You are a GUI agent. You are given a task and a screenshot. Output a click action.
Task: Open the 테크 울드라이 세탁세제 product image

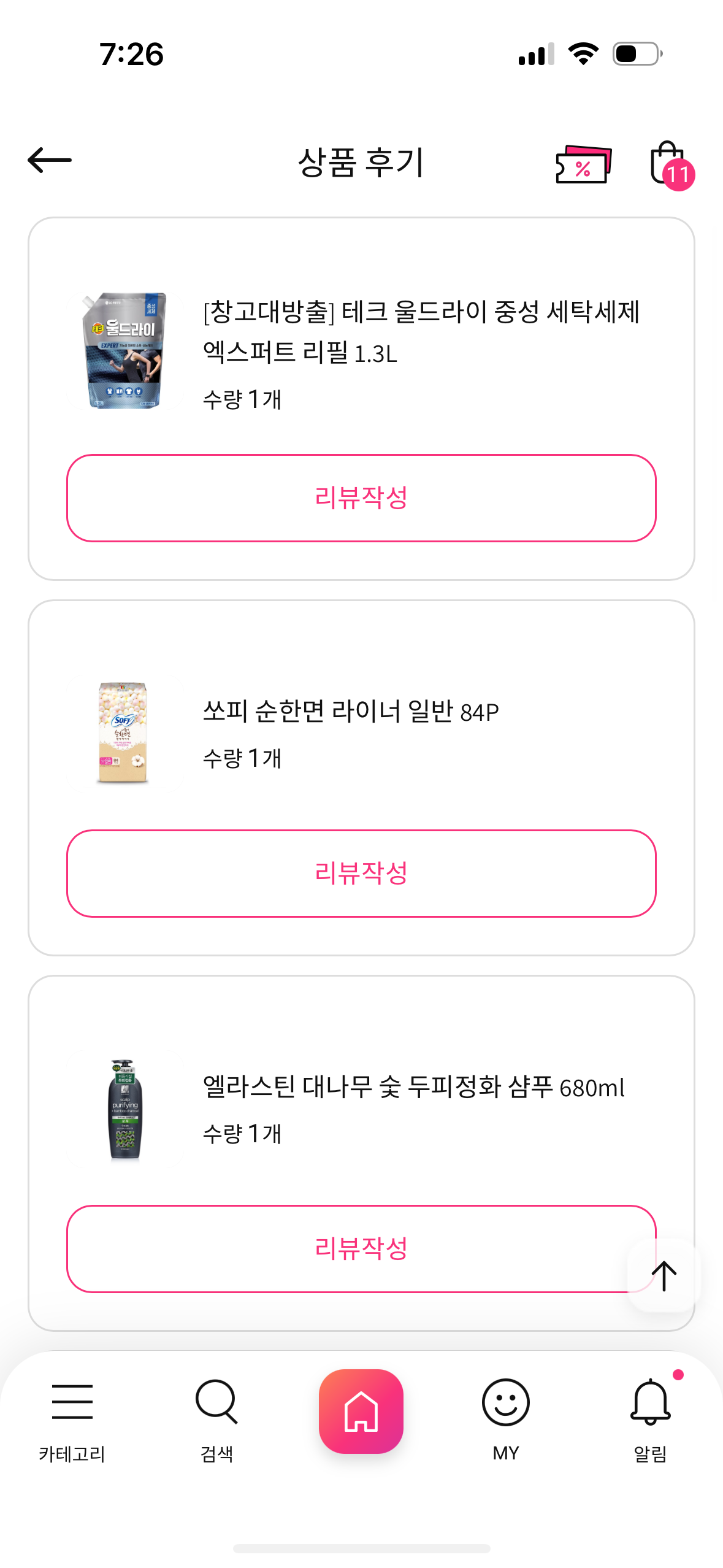click(125, 351)
